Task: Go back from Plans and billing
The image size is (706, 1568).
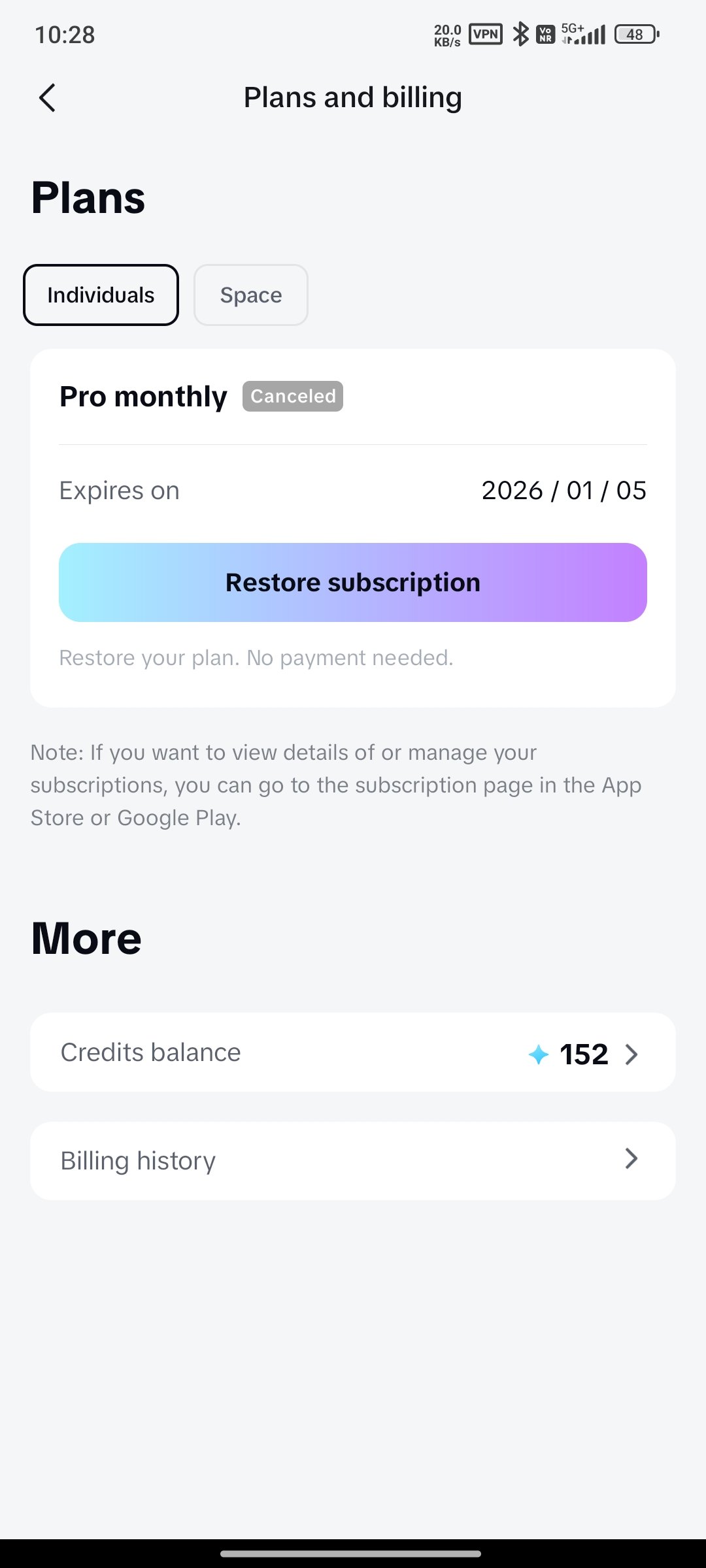Action: point(48,98)
